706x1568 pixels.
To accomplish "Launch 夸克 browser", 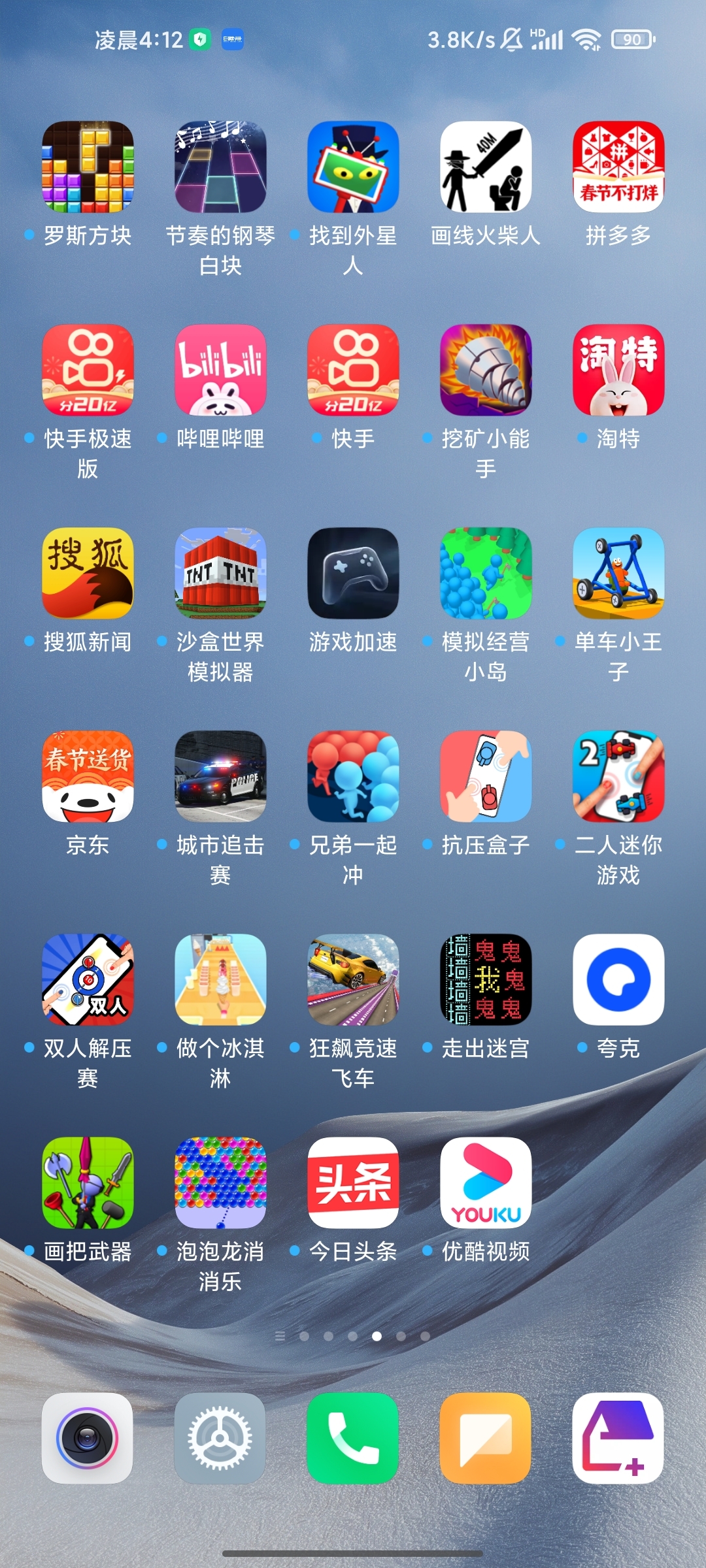I will pyautogui.click(x=618, y=980).
